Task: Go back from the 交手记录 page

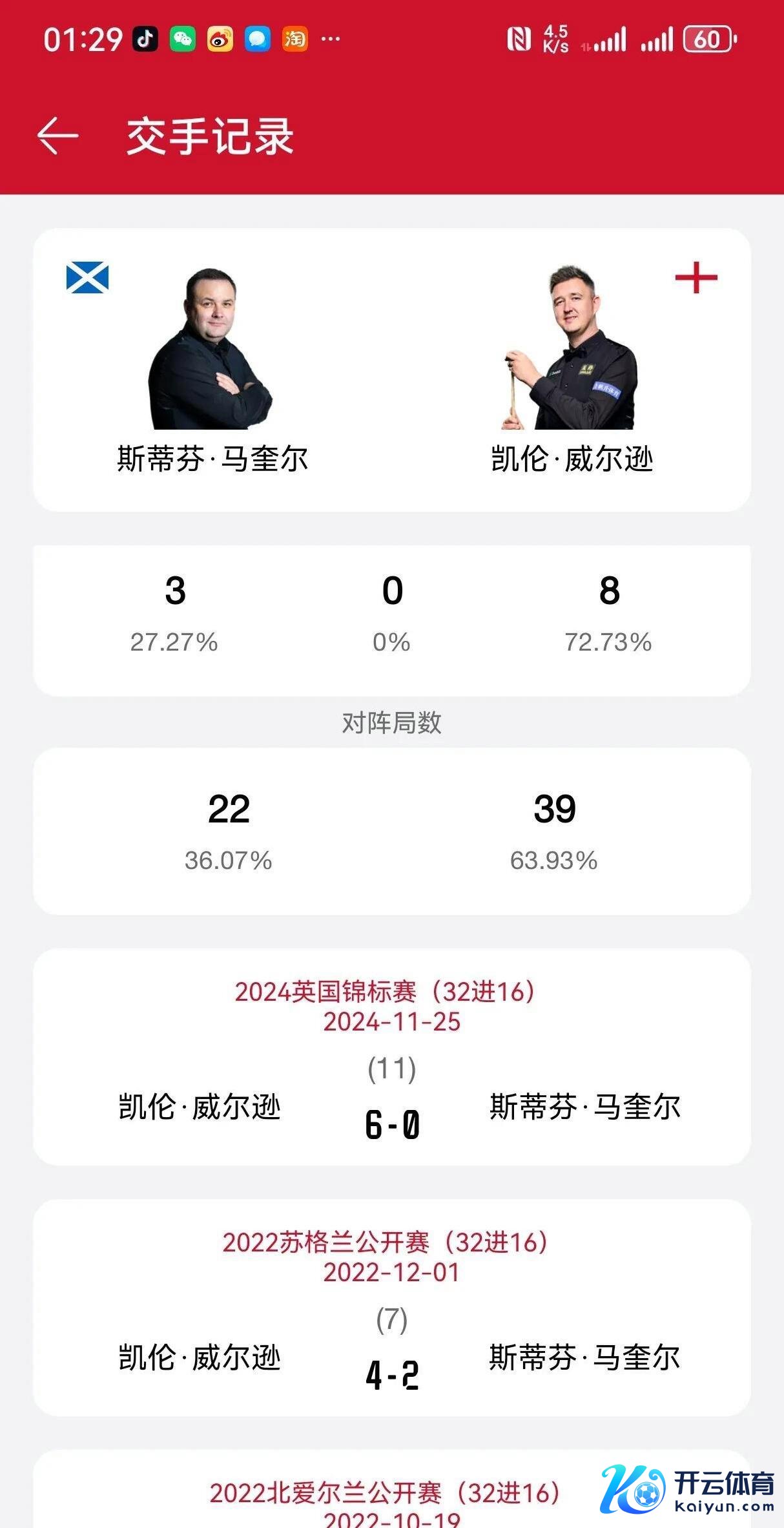Action: pos(57,136)
